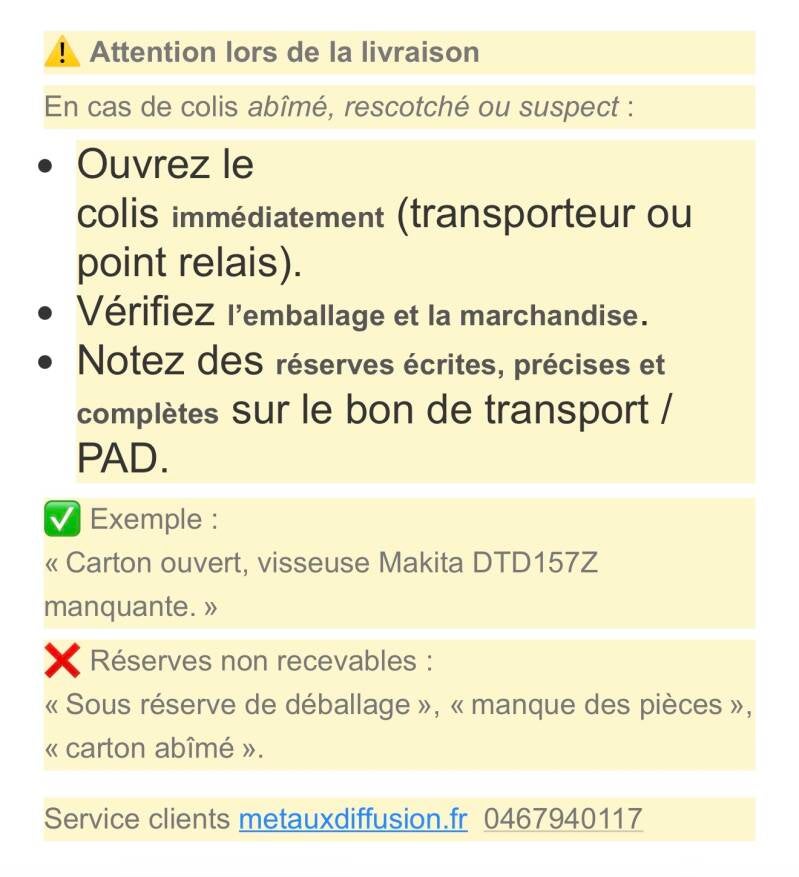Image resolution: width=799 pixels, height=877 pixels.
Task: Open the metauxdiffusion.fr link
Action: click(353, 819)
